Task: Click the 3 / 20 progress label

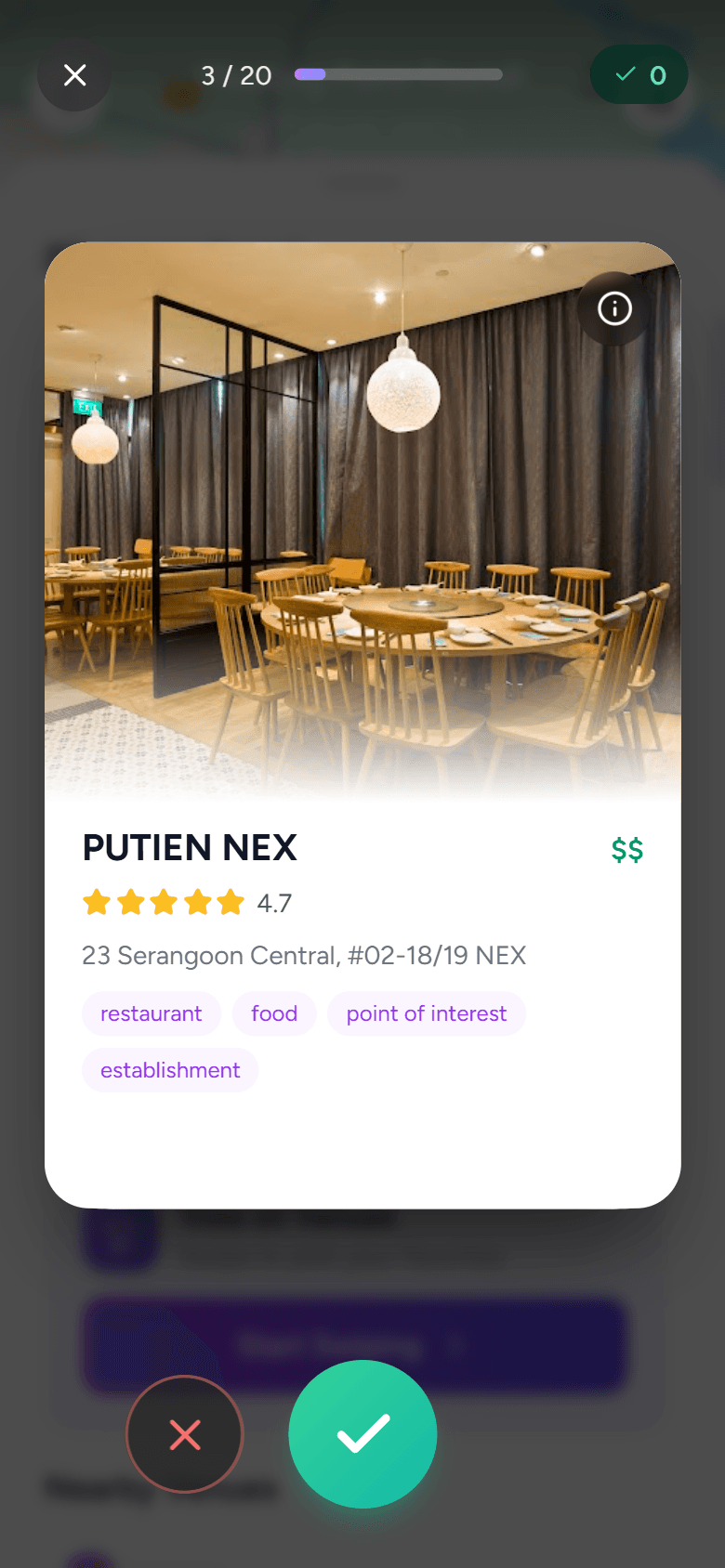Action: click(x=235, y=74)
